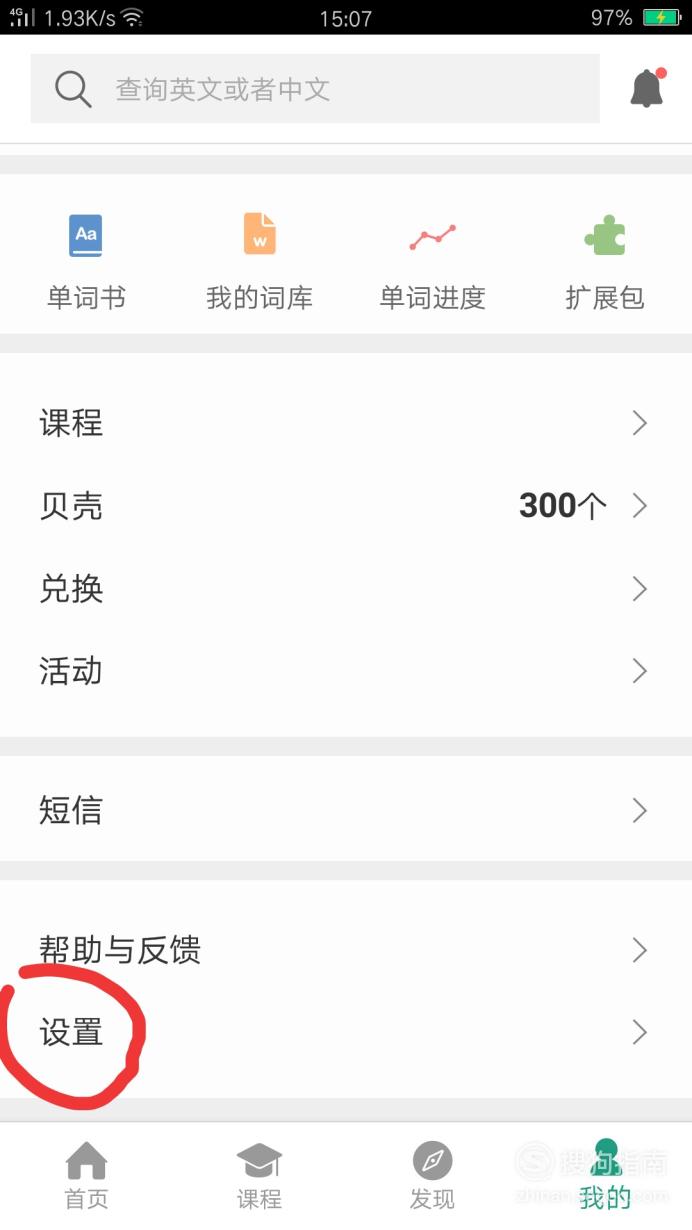Open 帮助与反馈 help and feedback
Viewport: 692px width, 1230px height.
pos(346,949)
